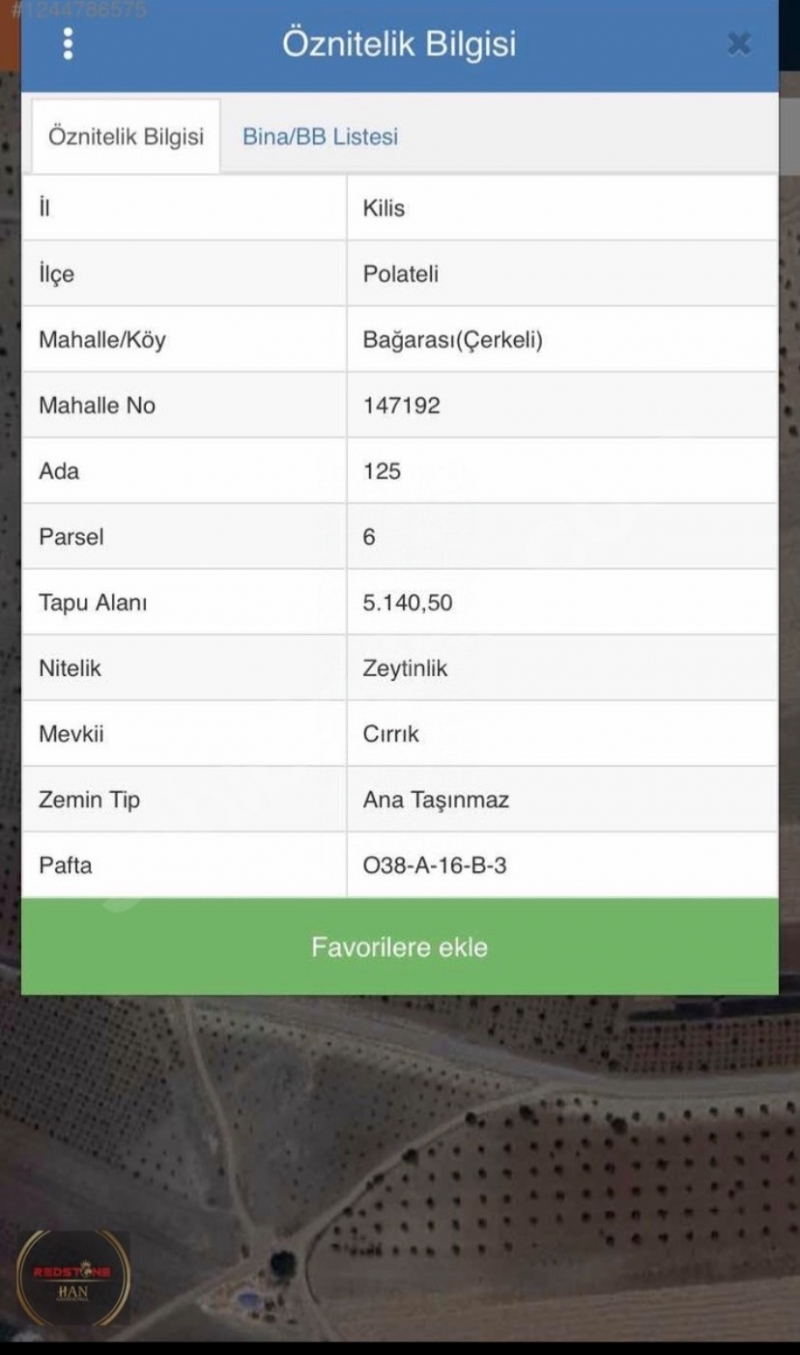Select the Öznitelik Bilgisi tab
The height and width of the screenshot is (1355, 800).
(126, 137)
